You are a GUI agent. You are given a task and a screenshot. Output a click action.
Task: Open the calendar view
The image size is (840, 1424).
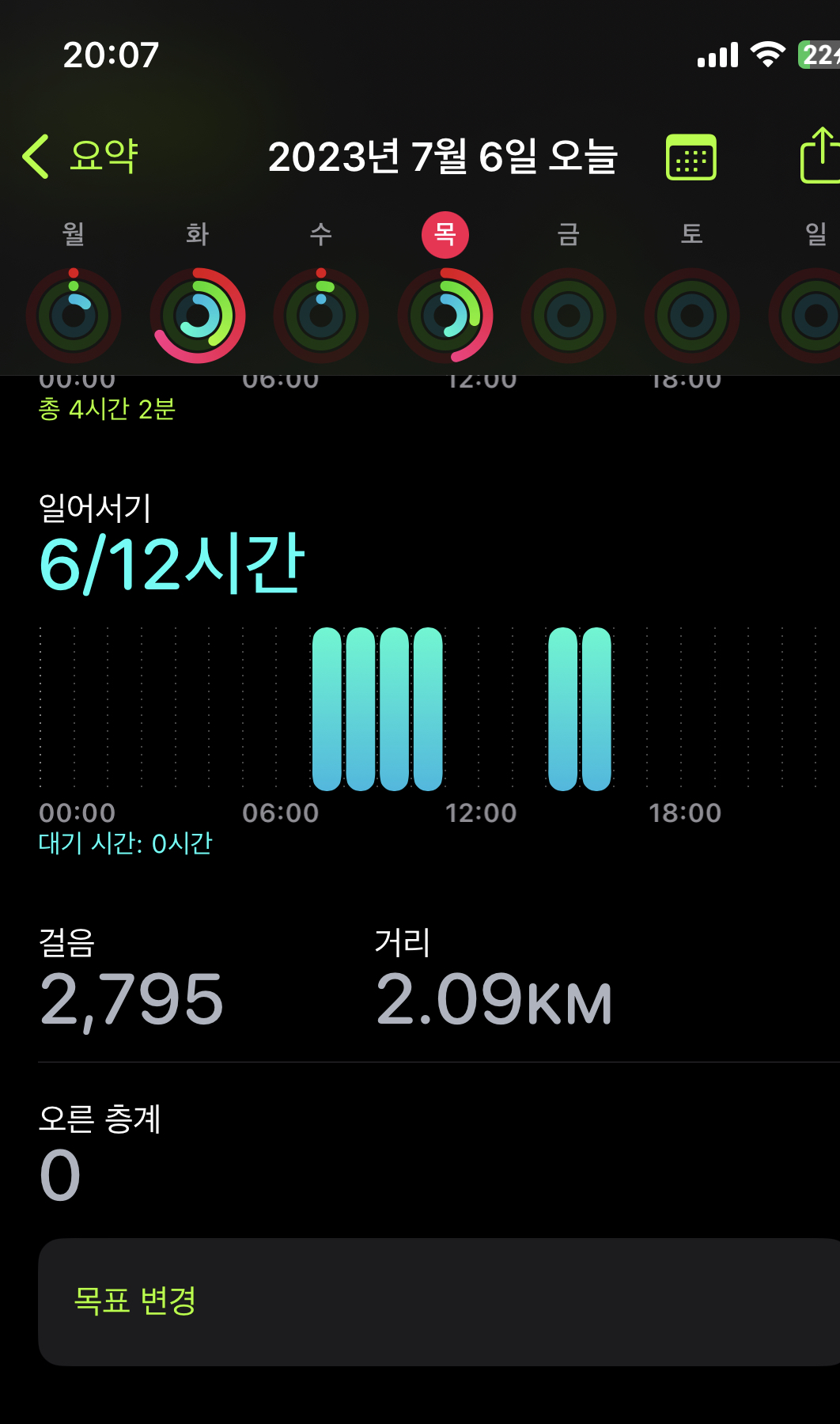point(691,157)
